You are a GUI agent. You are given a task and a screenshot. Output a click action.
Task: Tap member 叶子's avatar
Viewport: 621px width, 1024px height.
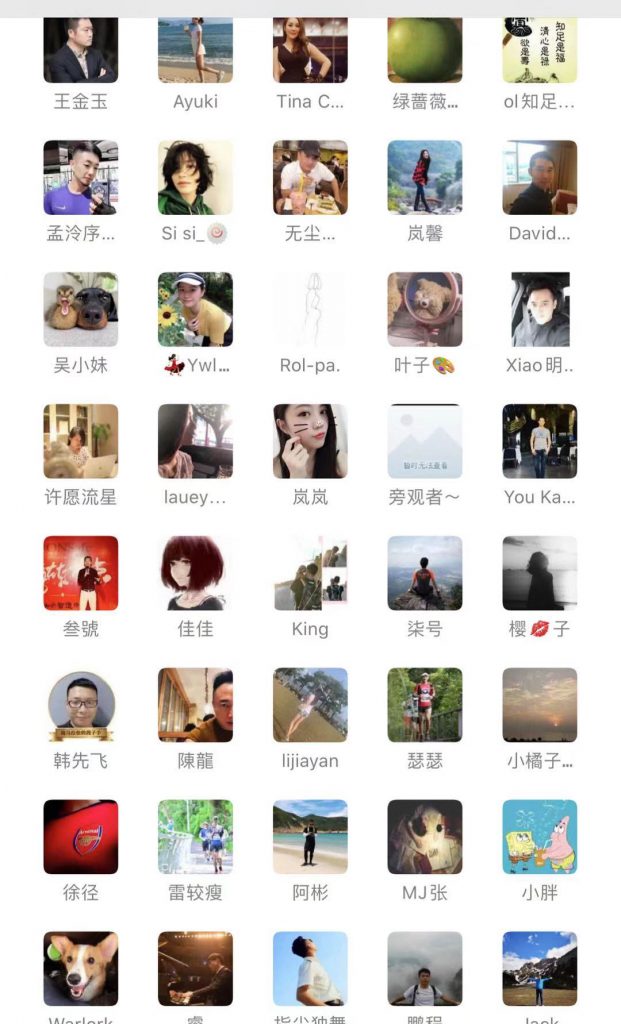coord(425,309)
